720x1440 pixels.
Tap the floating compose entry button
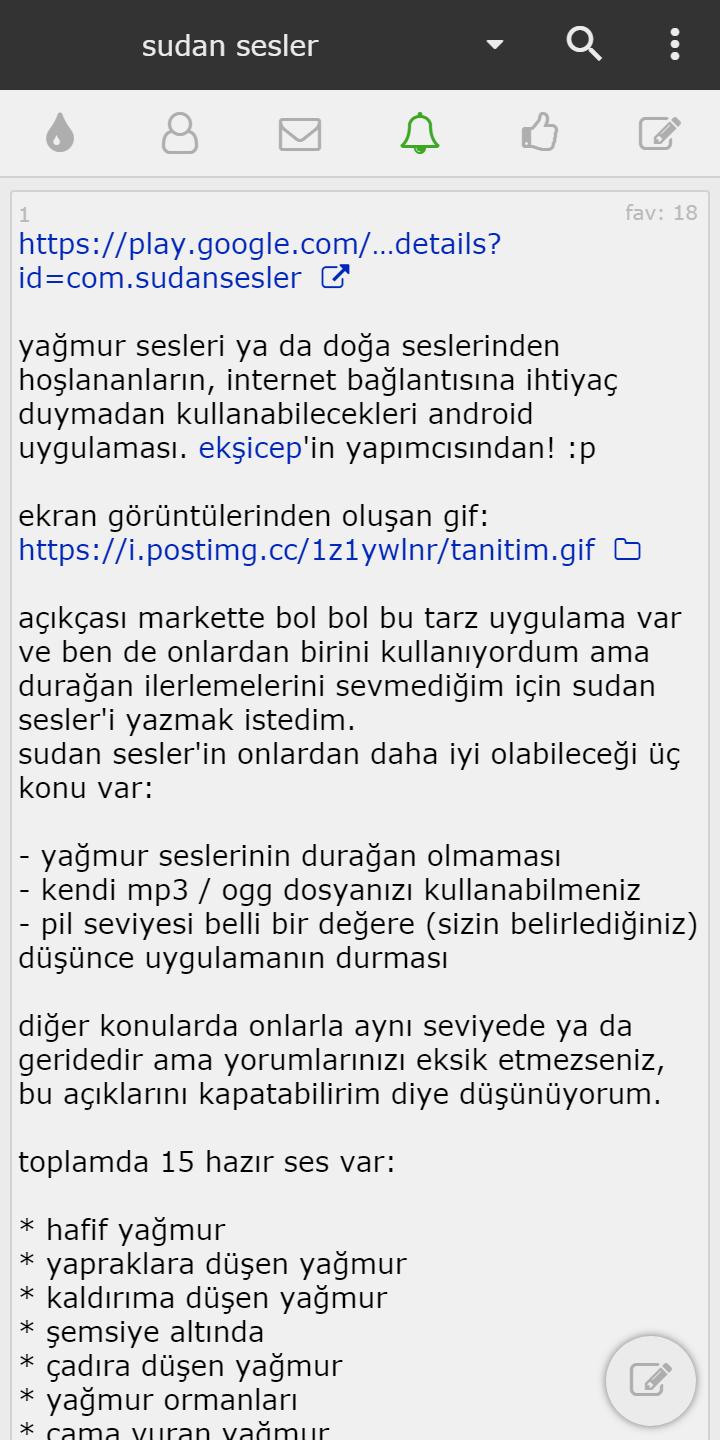point(651,1381)
